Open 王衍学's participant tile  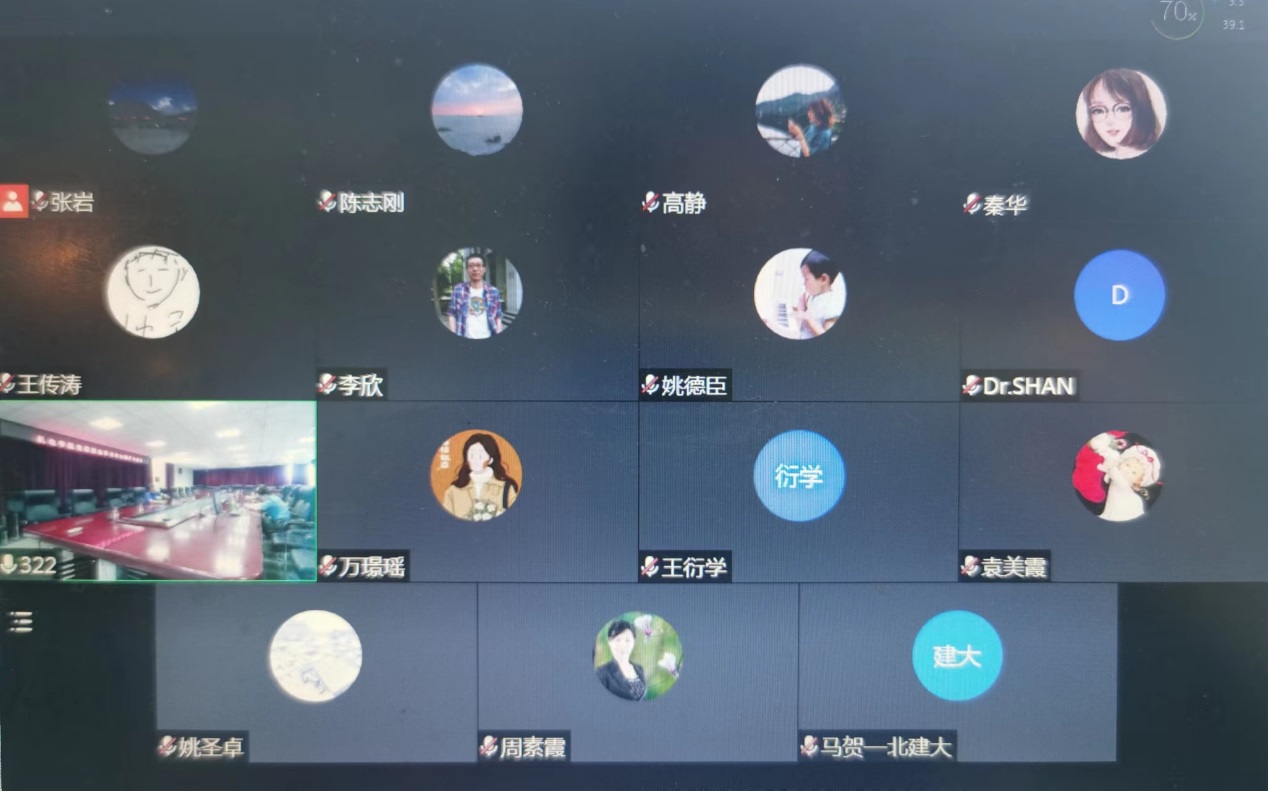coord(799,477)
